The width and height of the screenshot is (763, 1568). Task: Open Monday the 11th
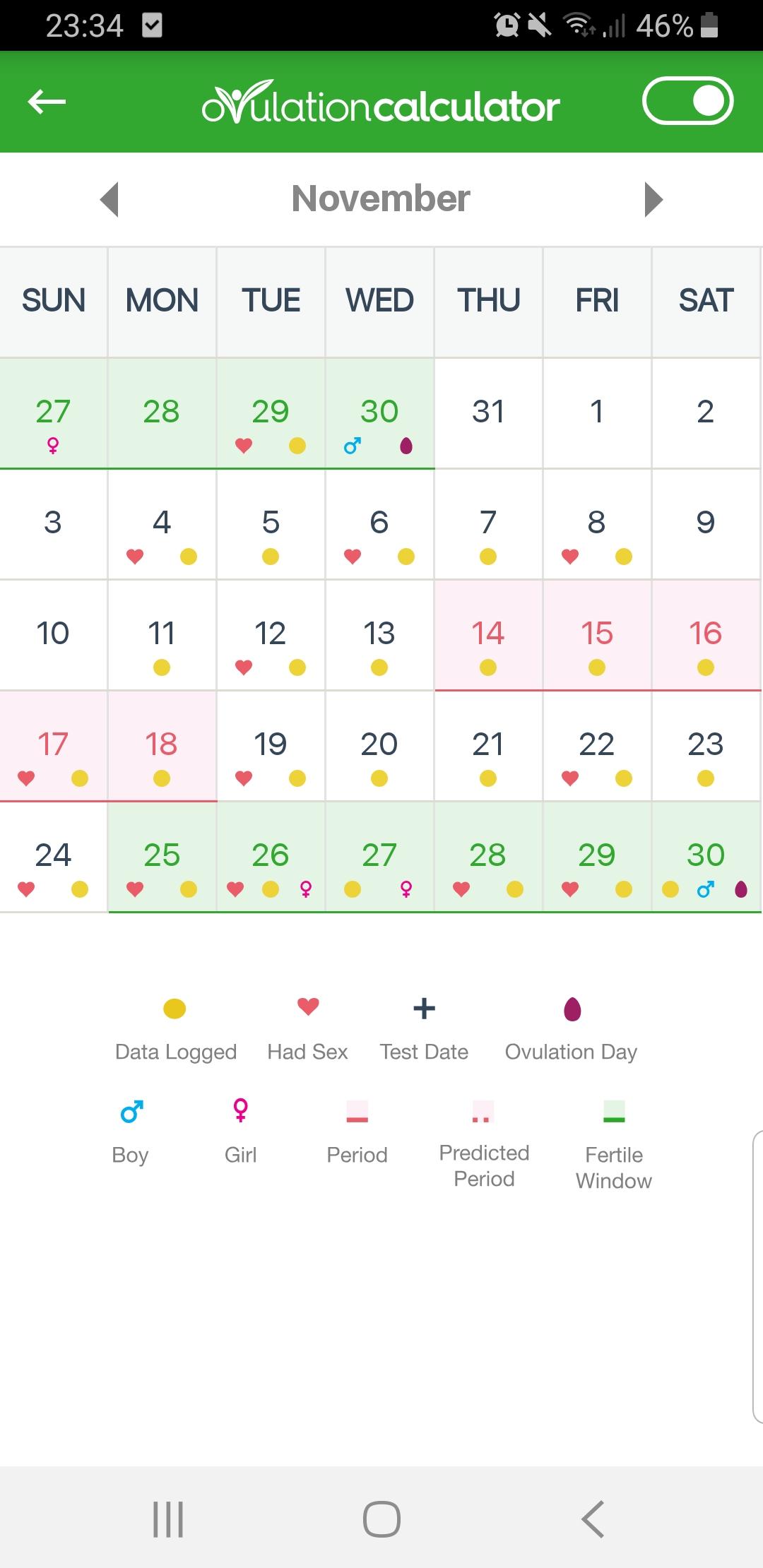coord(162,635)
